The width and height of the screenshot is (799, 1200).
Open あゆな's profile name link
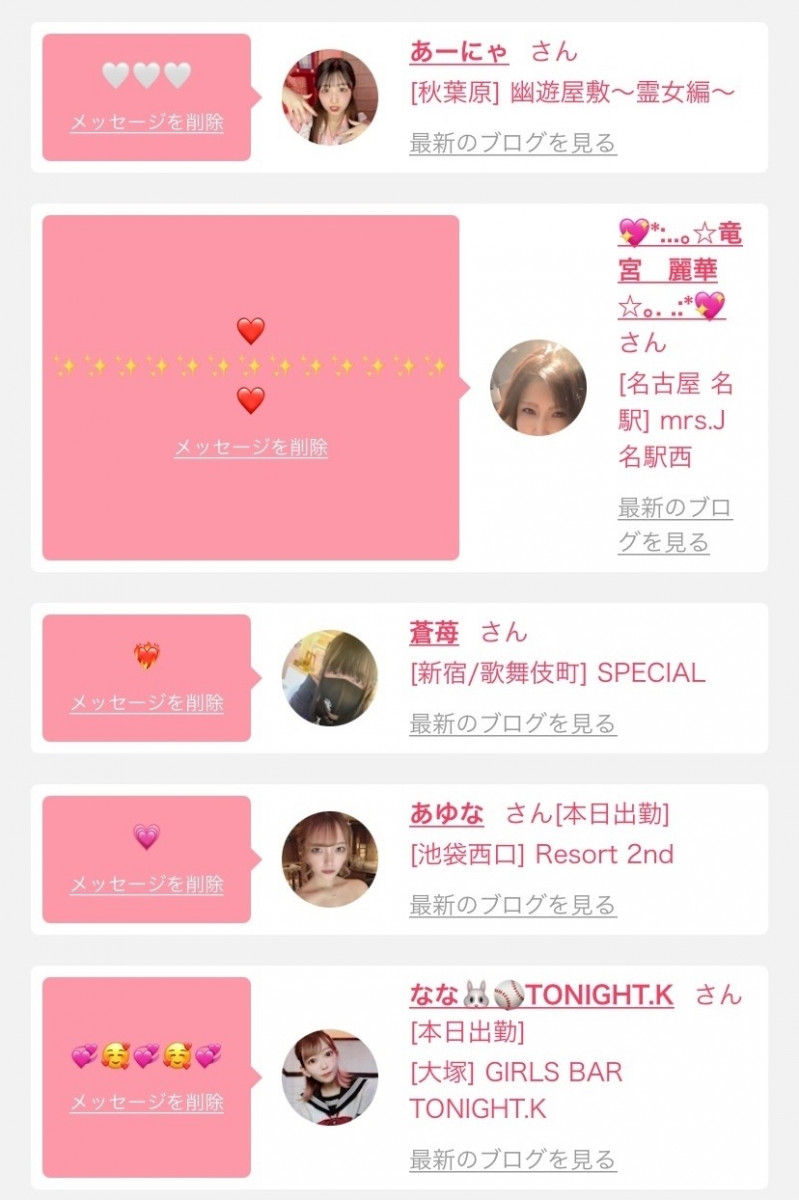[446, 814]
